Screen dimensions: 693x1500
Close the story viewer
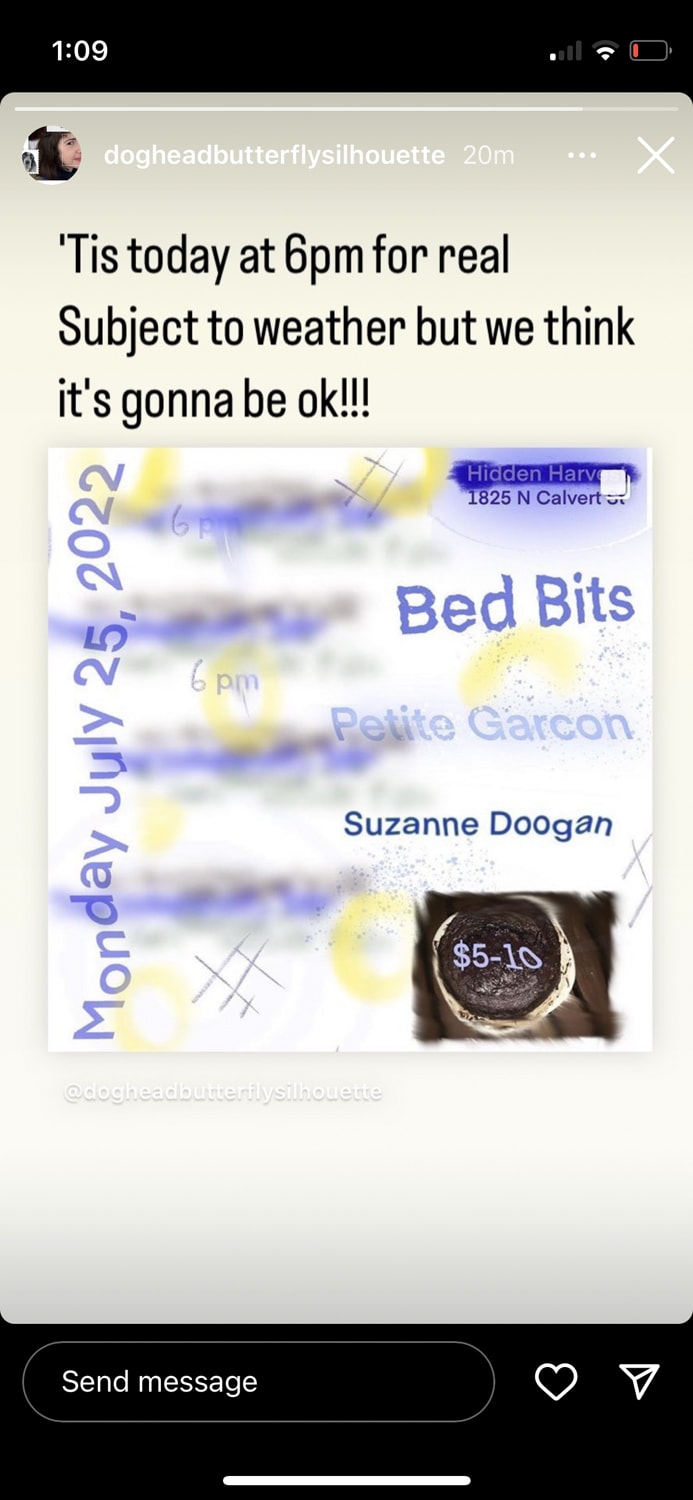coord(656,156)
